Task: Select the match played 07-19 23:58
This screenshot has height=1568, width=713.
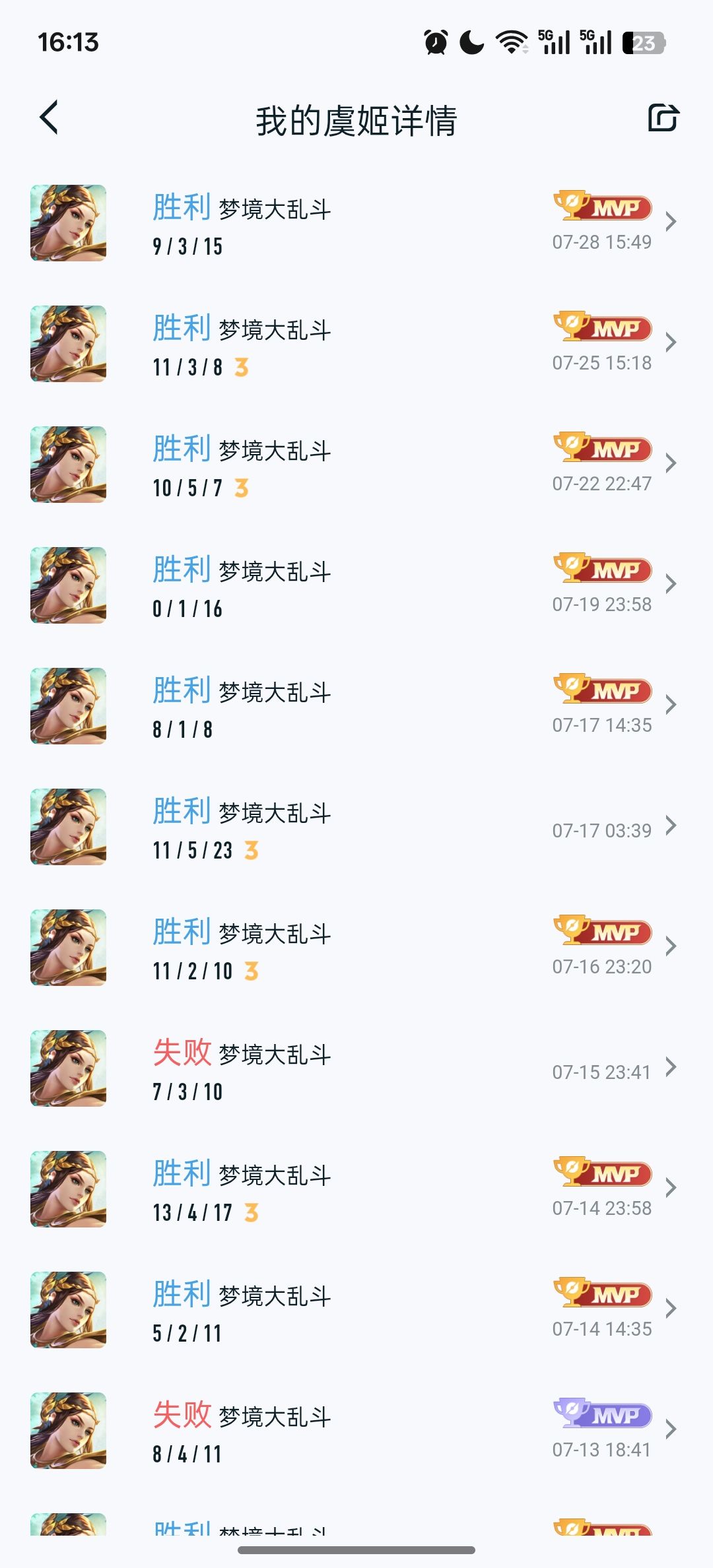Action: pyautogui.click(x=356, y=585)
